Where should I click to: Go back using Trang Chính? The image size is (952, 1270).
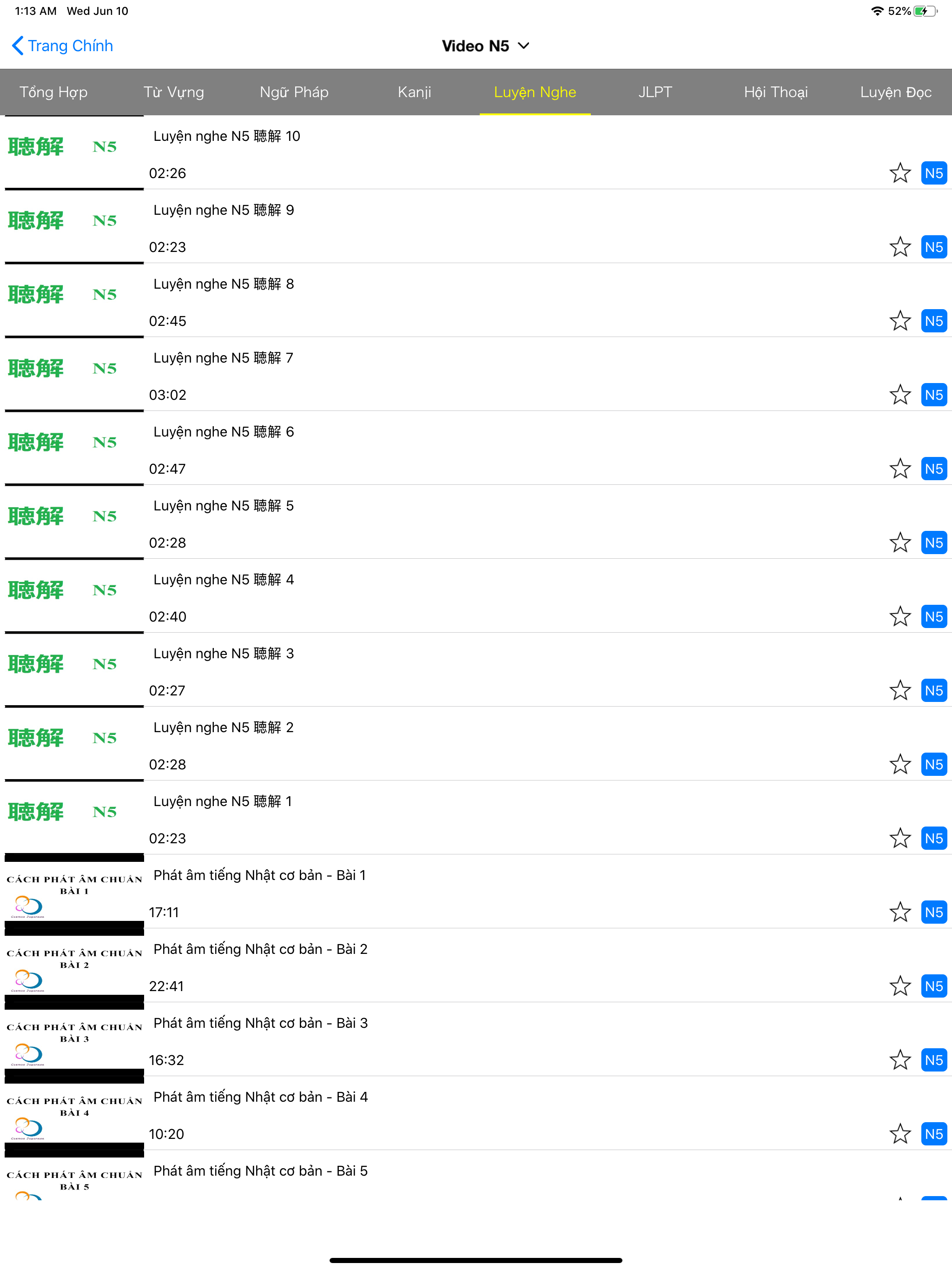coord(61,46)
